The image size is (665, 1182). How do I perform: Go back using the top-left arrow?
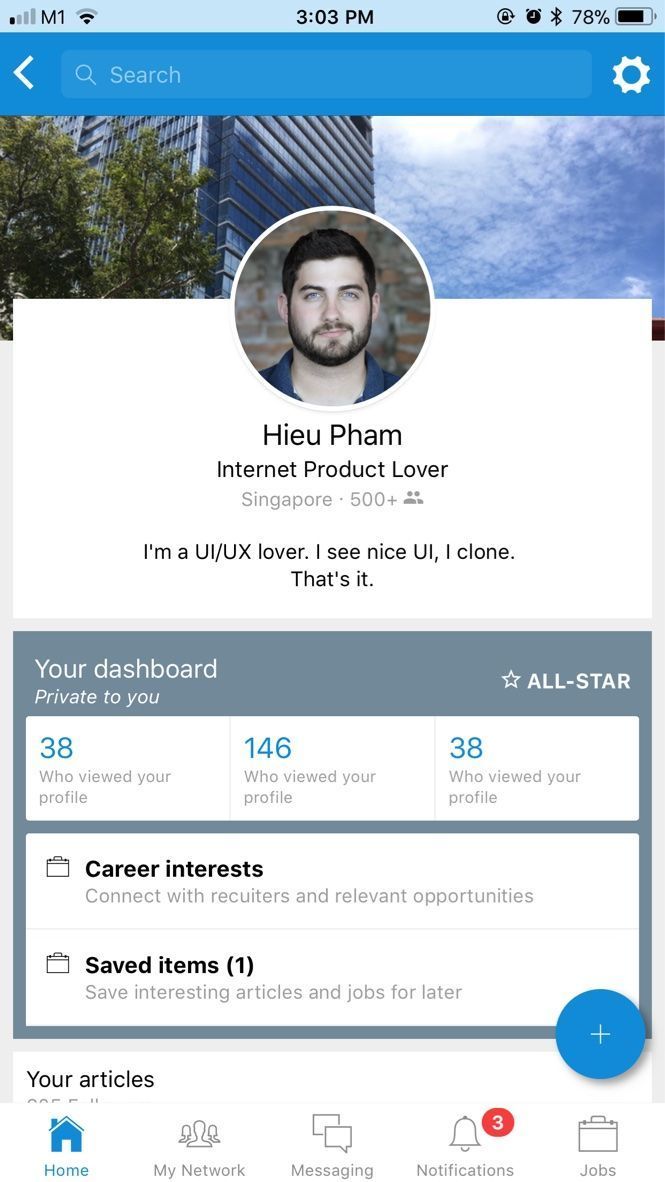[x=24, y=74]
